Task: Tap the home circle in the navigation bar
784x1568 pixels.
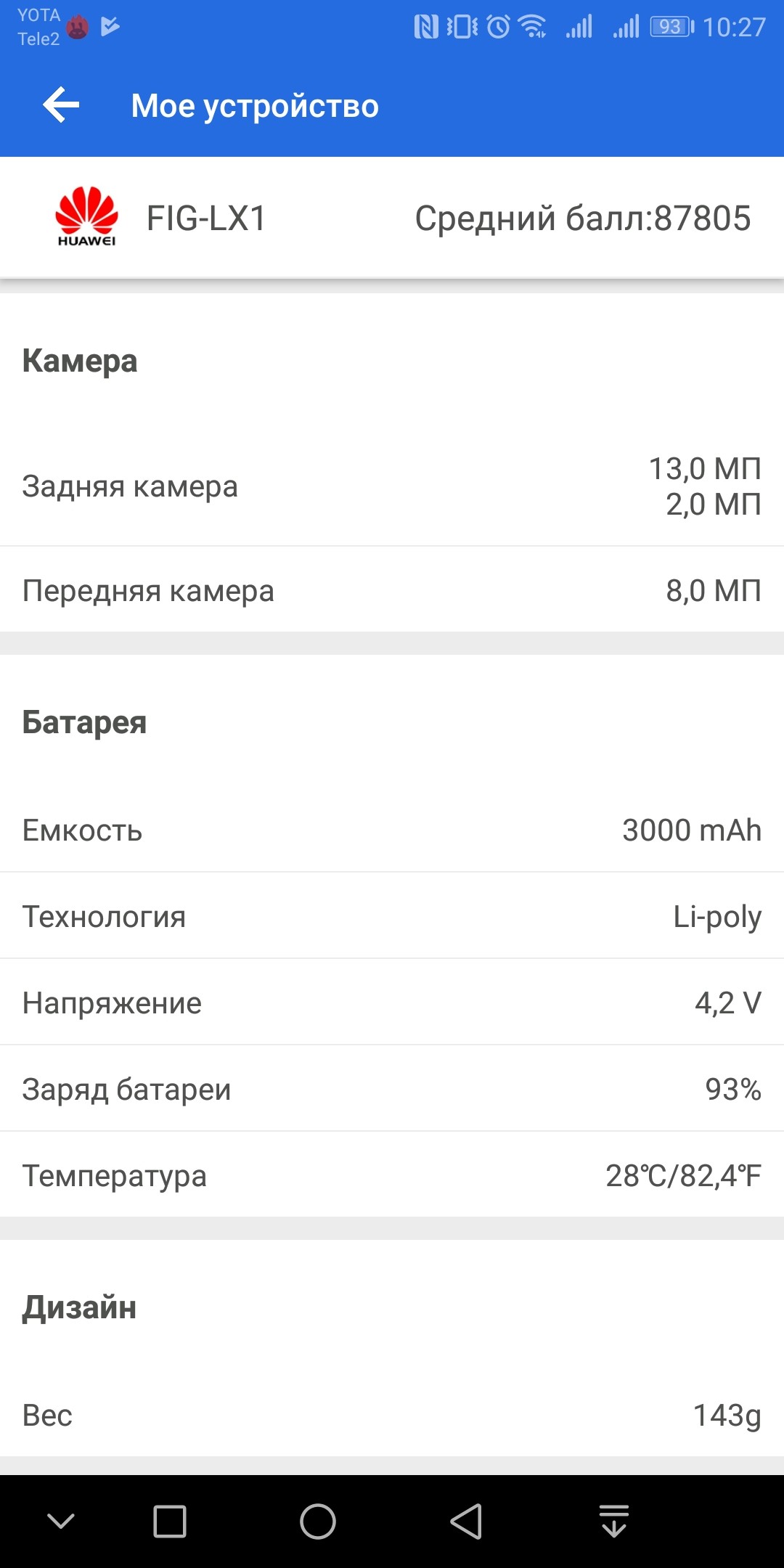Action: (x=318, y=1522)
